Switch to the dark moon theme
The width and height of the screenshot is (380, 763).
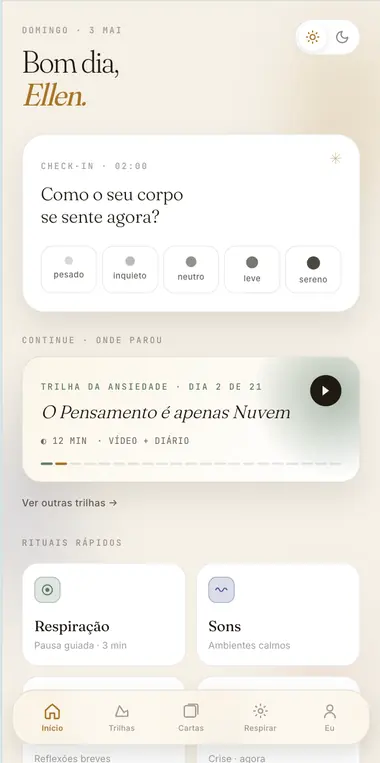click(x=342, y=37)
